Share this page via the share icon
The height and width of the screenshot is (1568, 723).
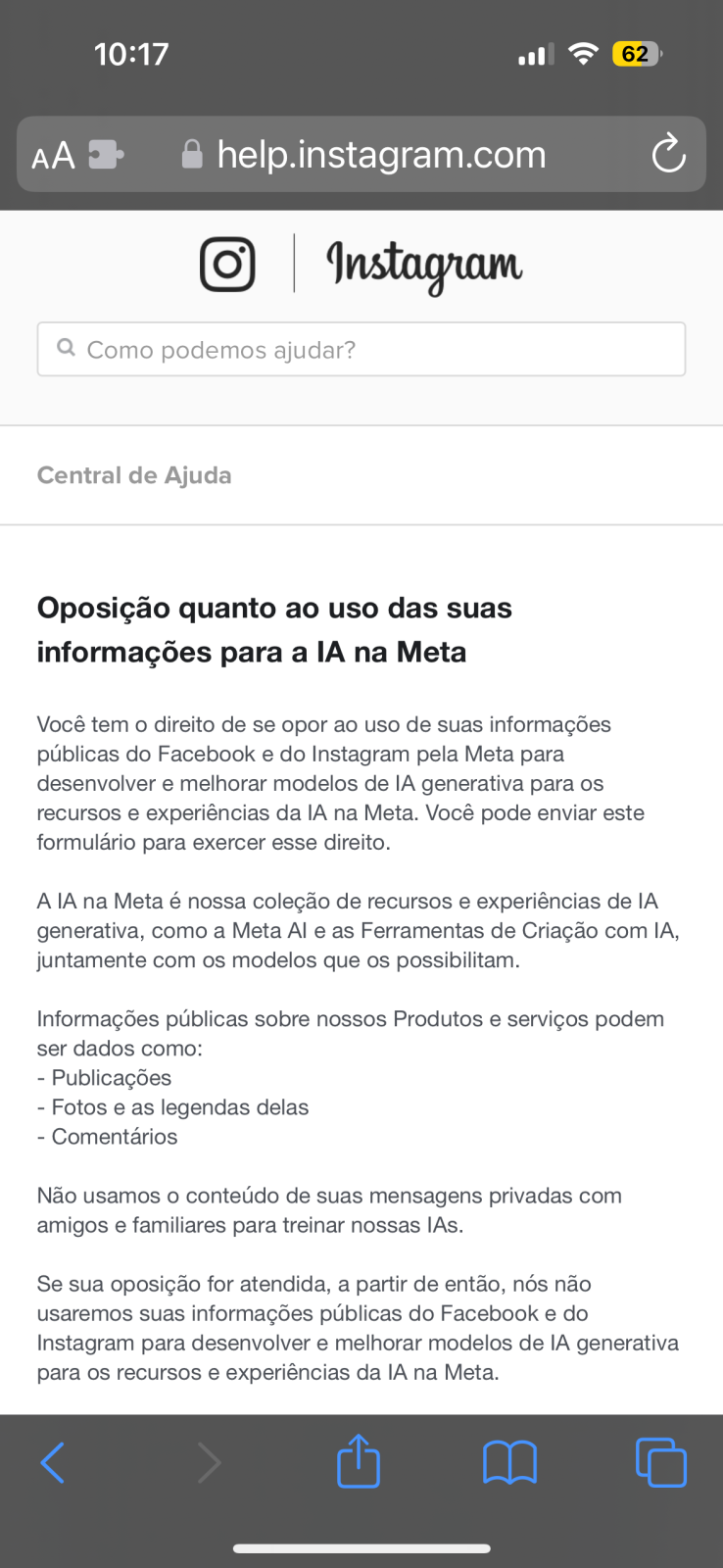coord(359,1461)
